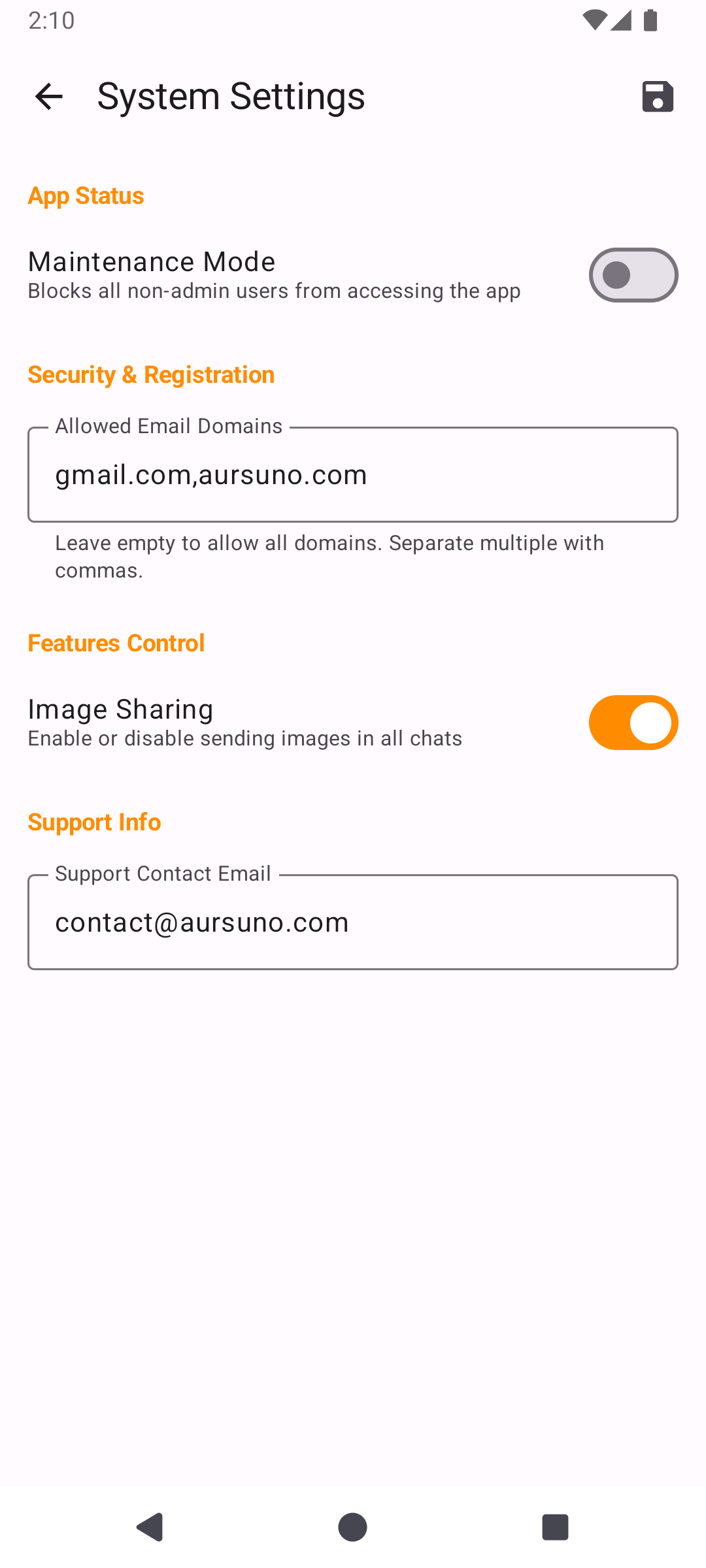Viewport: 706px width, 1568px height.
Task: Turn off Image Sharing
Action: pyautogui.click(x=633, y=723)
